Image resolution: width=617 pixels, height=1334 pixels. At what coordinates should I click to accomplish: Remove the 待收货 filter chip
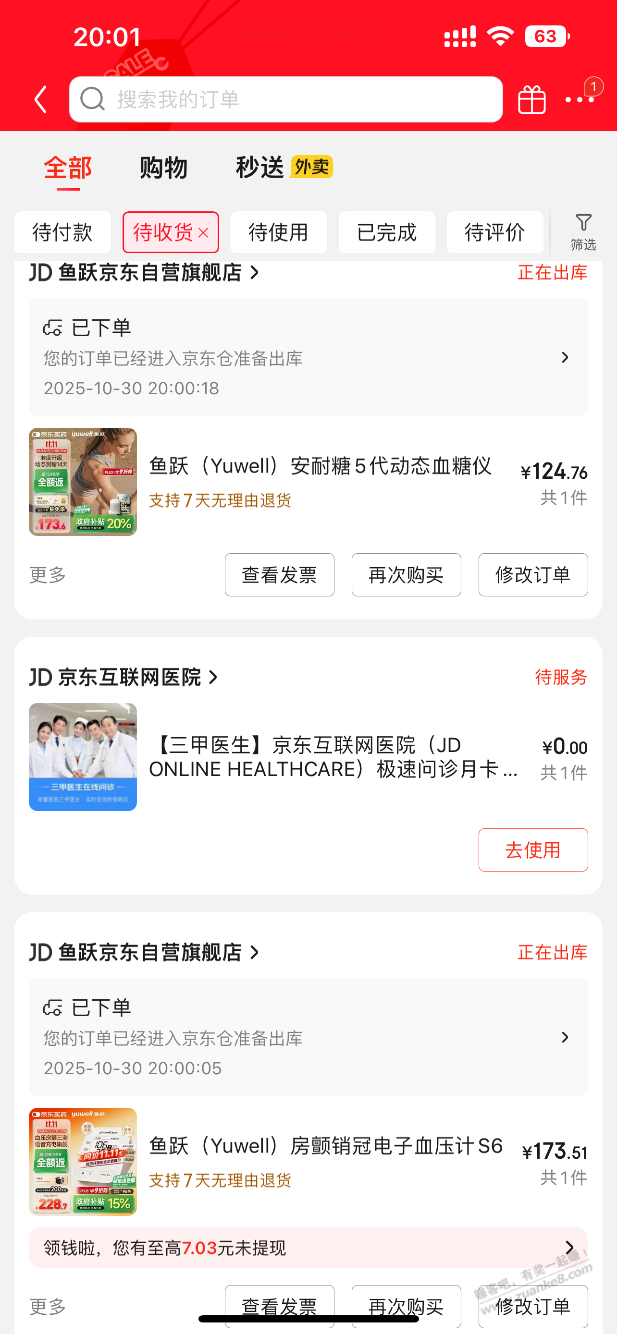[203, 233]
